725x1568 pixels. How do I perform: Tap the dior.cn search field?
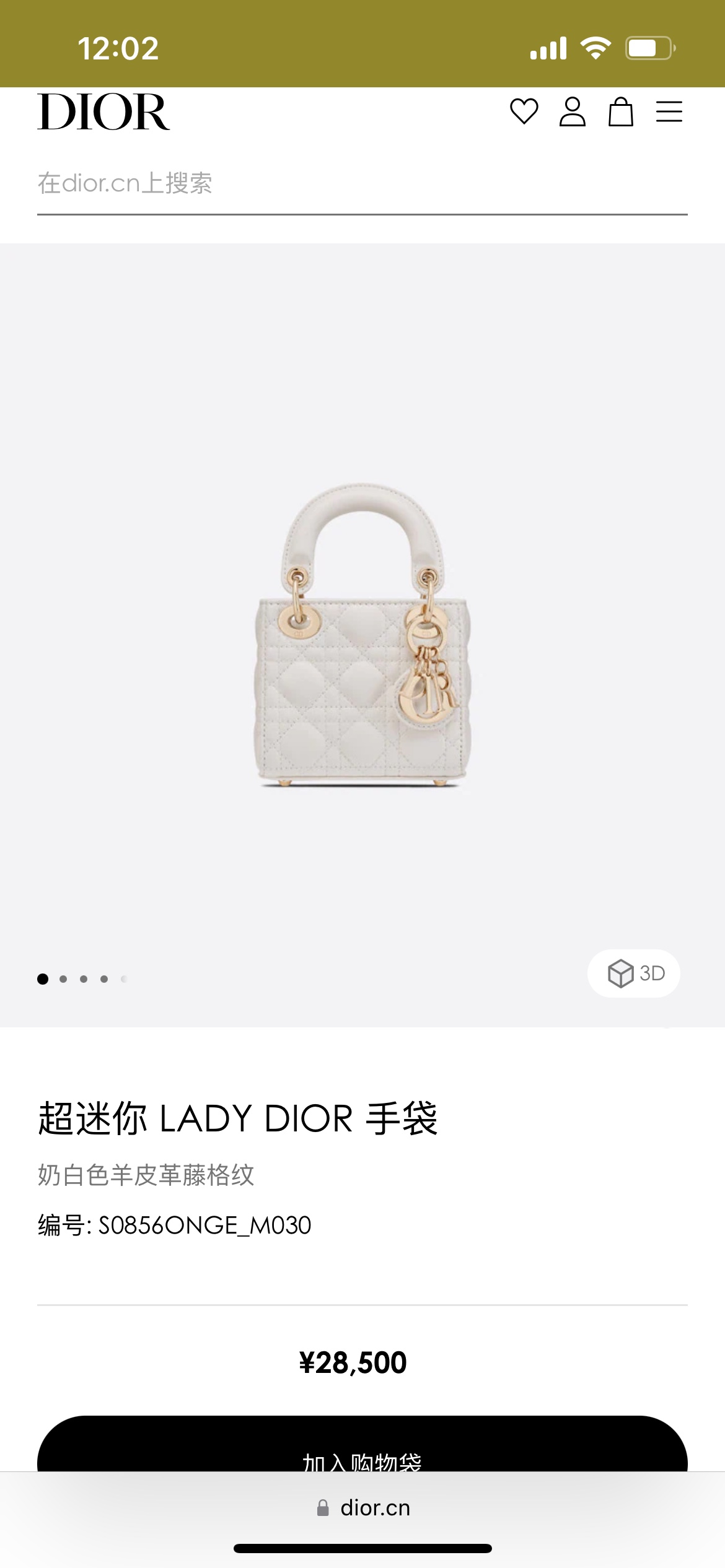[362, 184]
